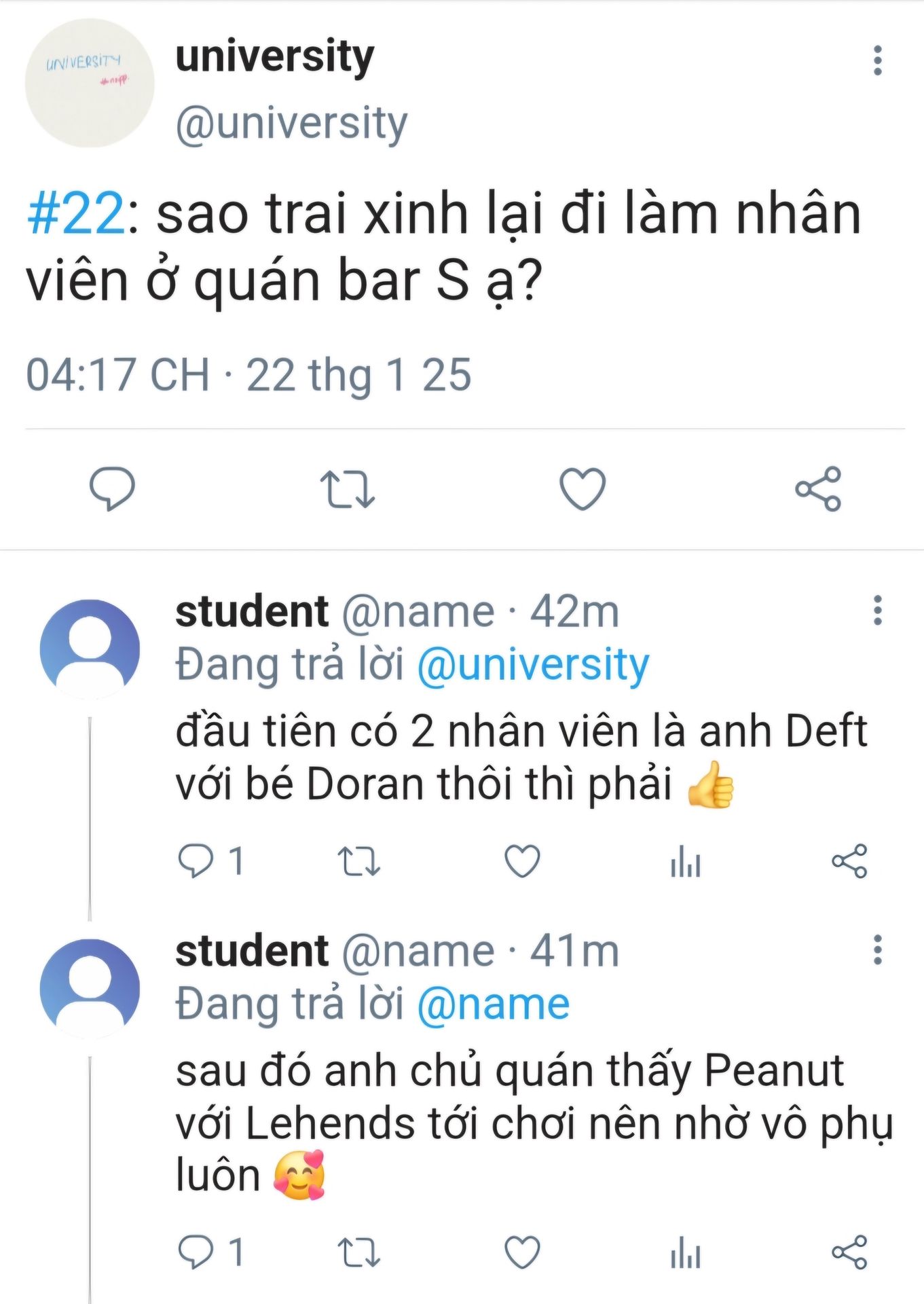Share the comment mentioning Peanut
Viewport: 924px width, 1304px height.
coord(849,1252)
